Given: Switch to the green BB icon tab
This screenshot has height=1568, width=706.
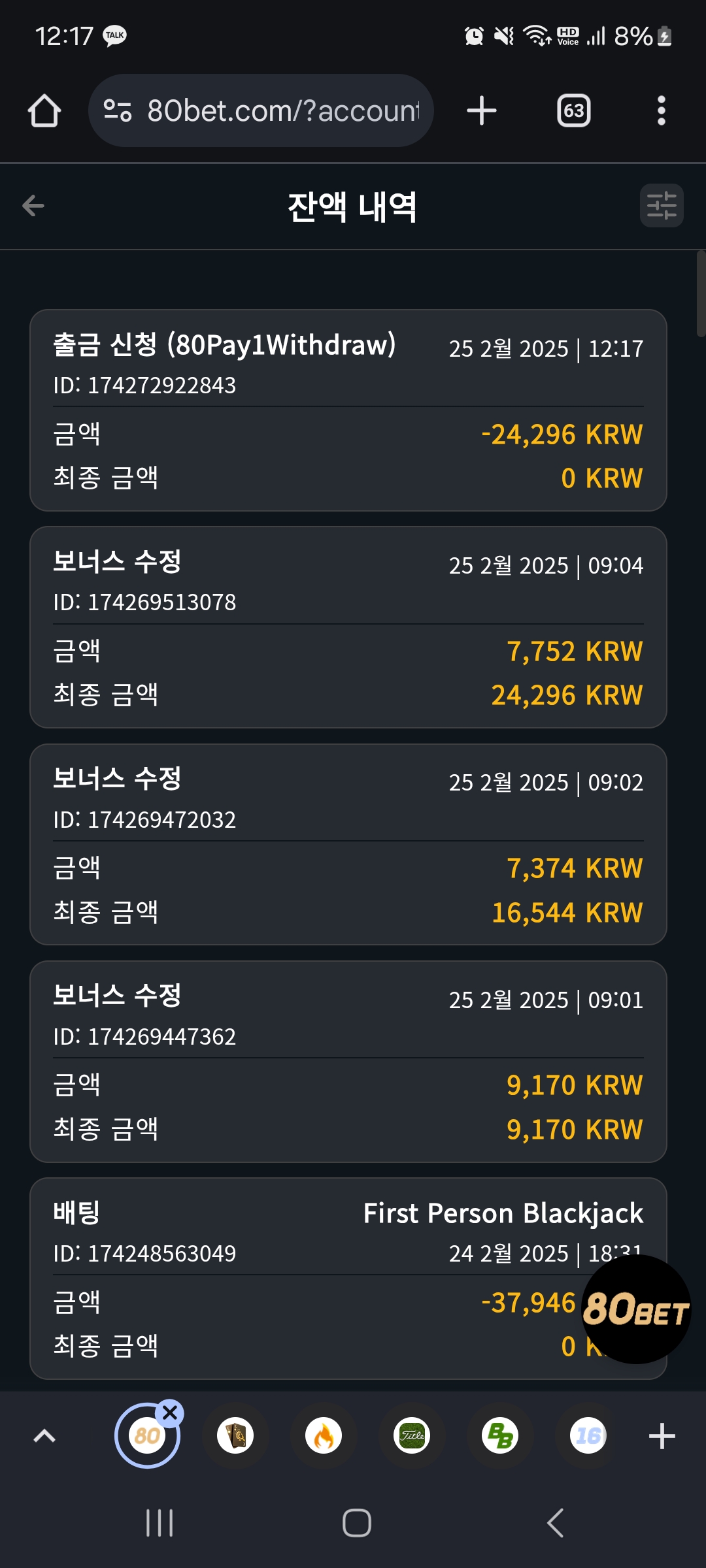Looking at the screenshot, I should pos(500,1435).
